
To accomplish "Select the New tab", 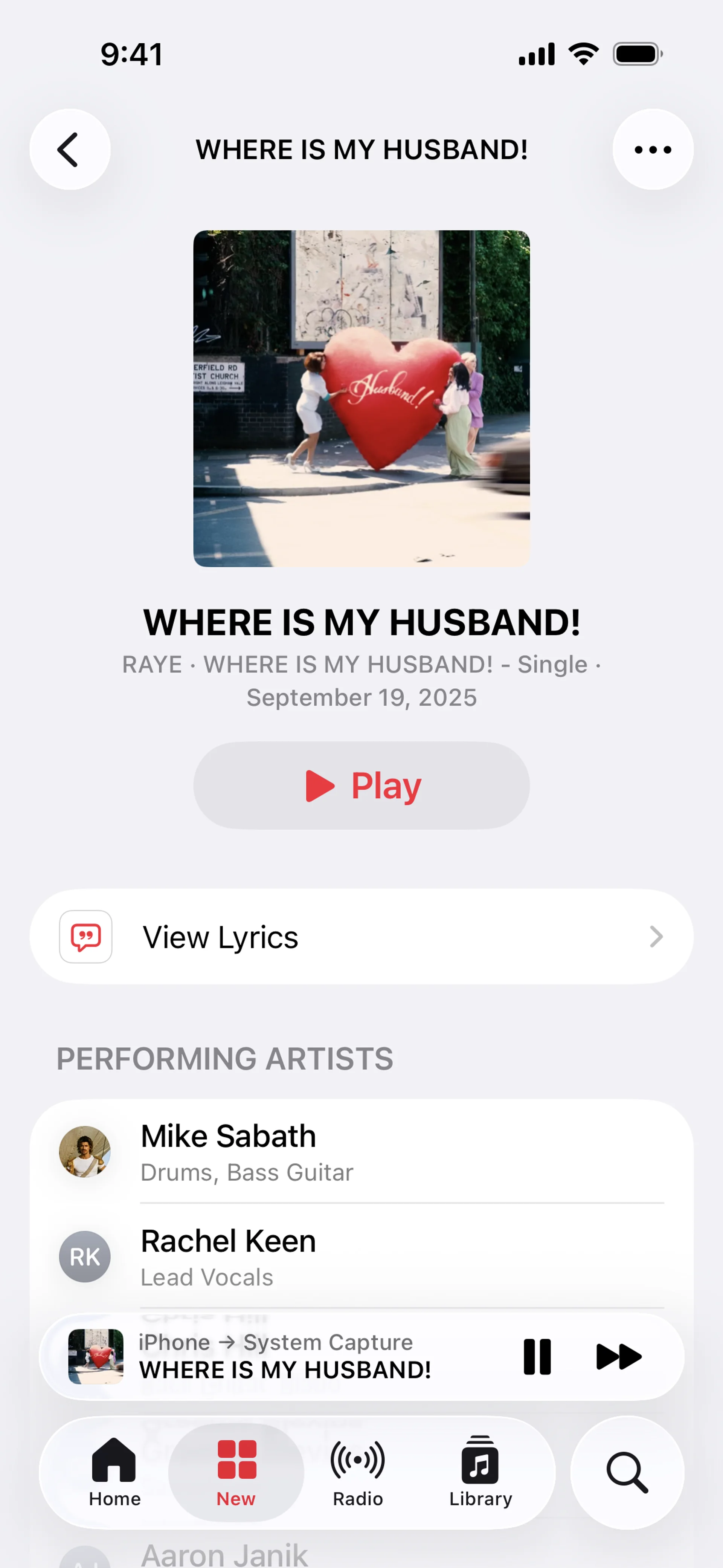I will [236, 1472].
